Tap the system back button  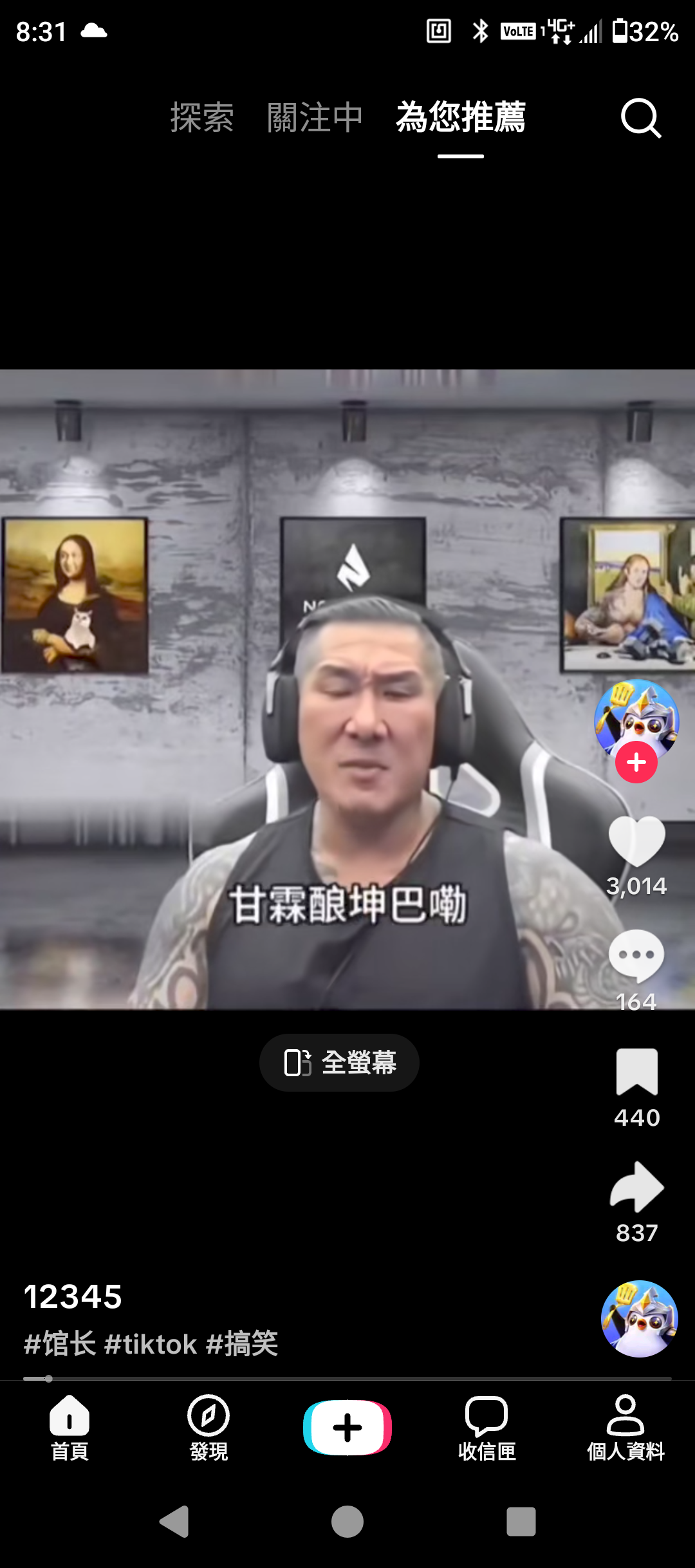(x=174, y=1522)
